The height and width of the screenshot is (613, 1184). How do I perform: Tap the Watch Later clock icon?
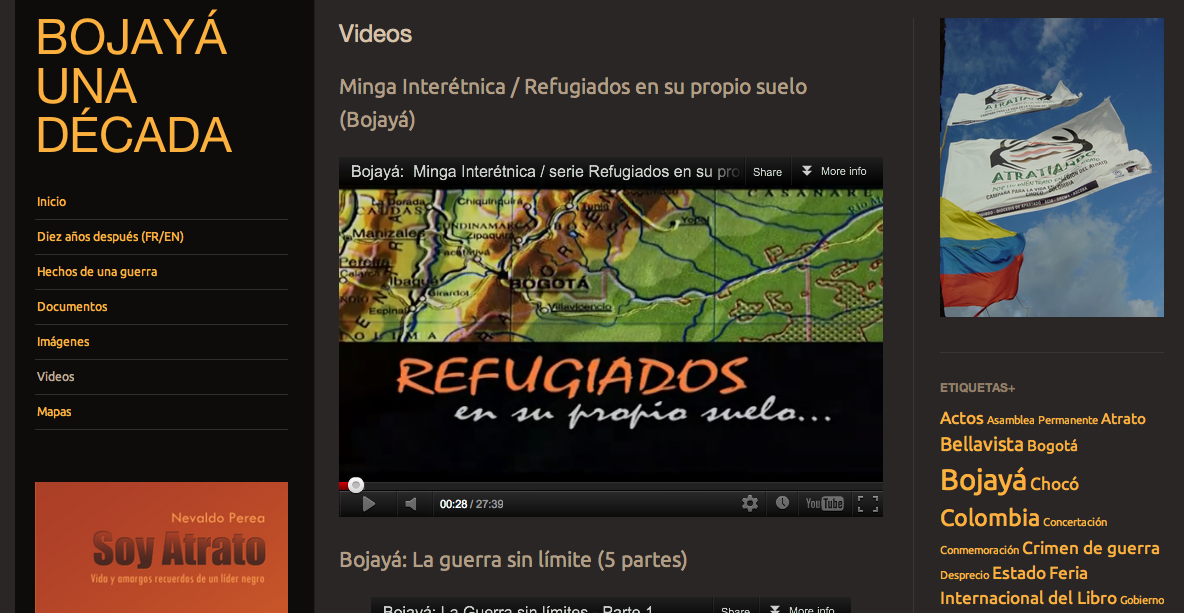tap(782, 504)
